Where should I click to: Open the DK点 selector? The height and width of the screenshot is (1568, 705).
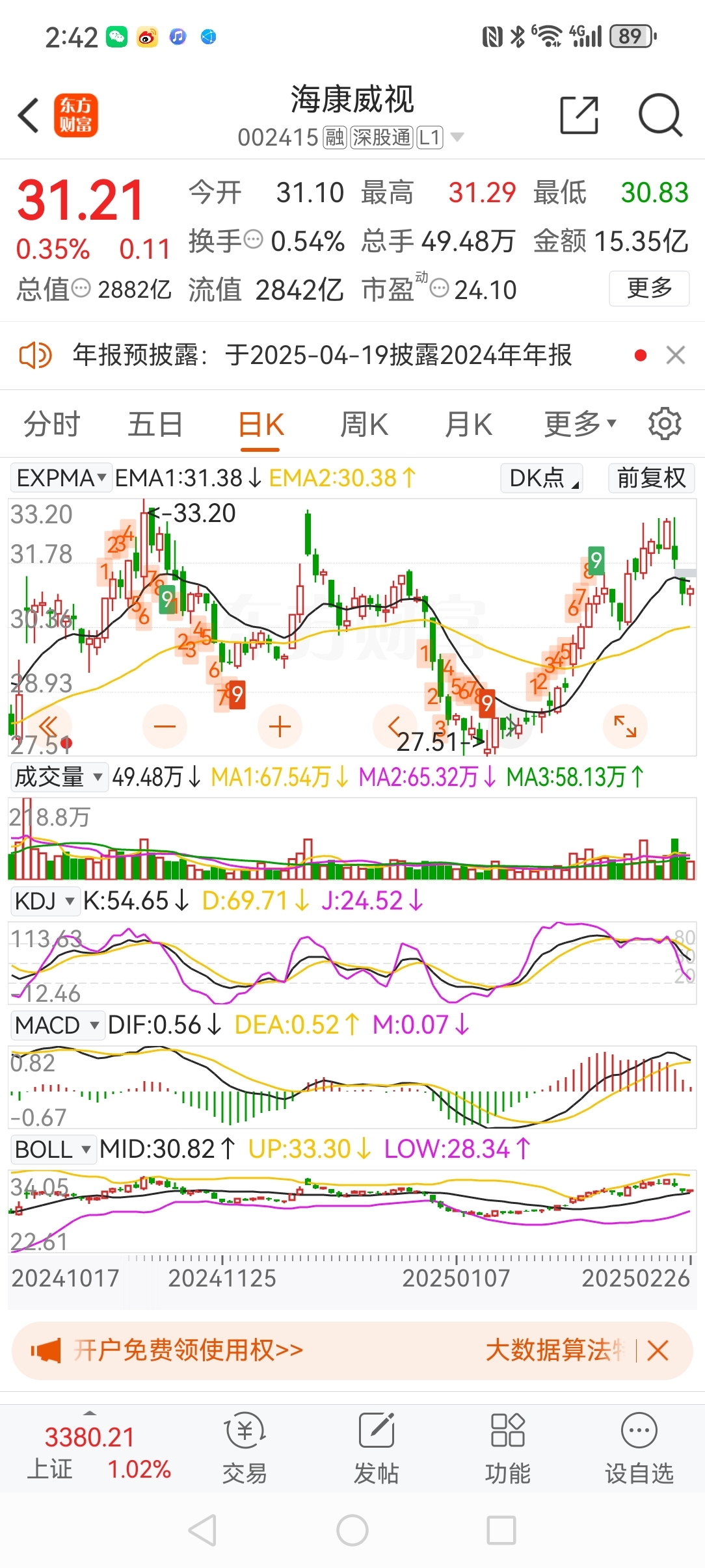[x=542, y=478]
